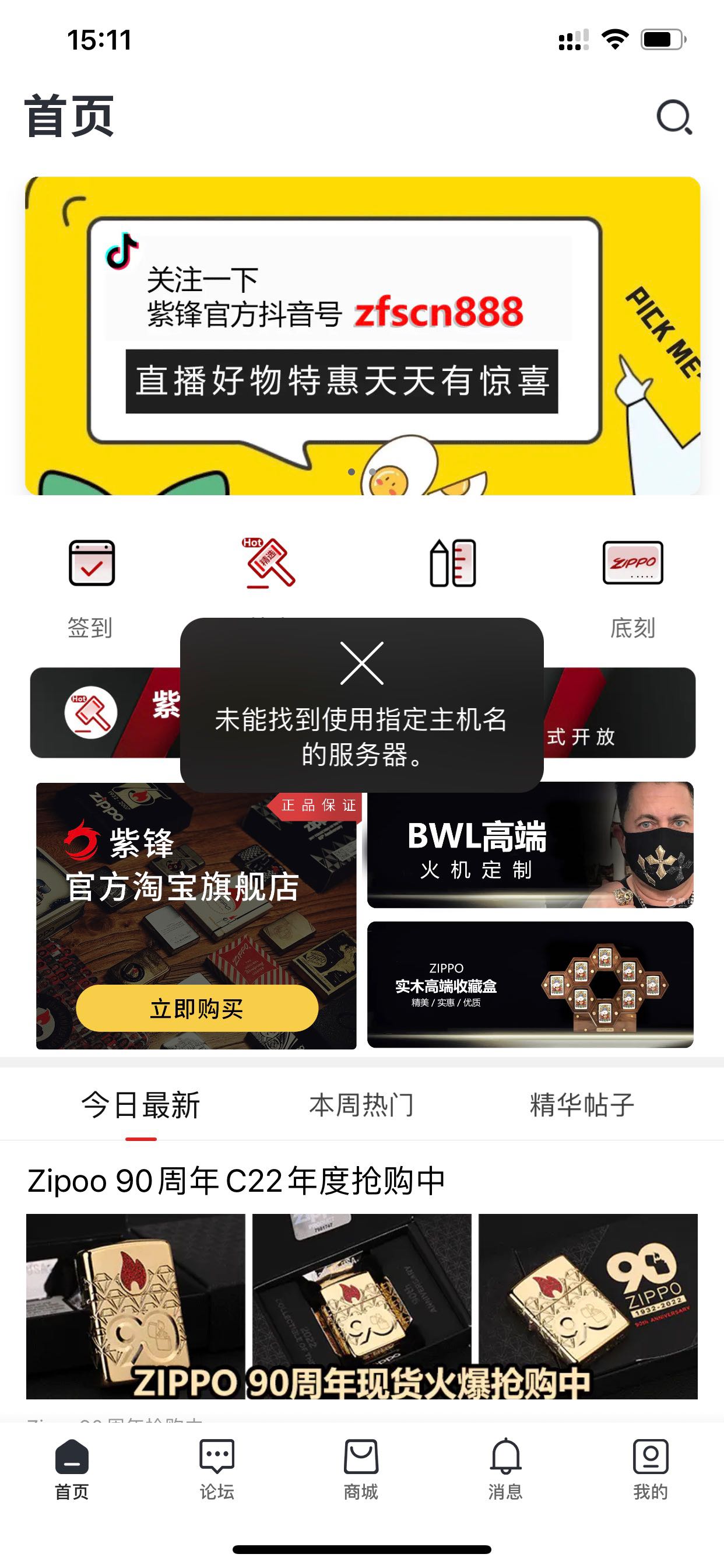Open the BWL高端火机定制 banner
This screenshot has height=1568, width=724.
530,845
